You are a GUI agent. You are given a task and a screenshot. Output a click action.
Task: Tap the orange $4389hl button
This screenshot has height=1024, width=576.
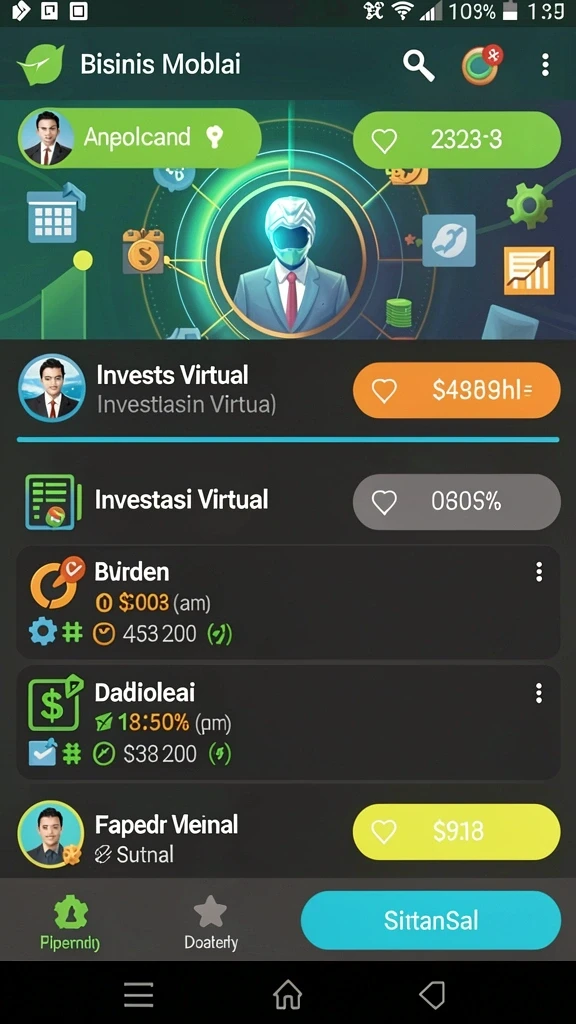(456, 391)
